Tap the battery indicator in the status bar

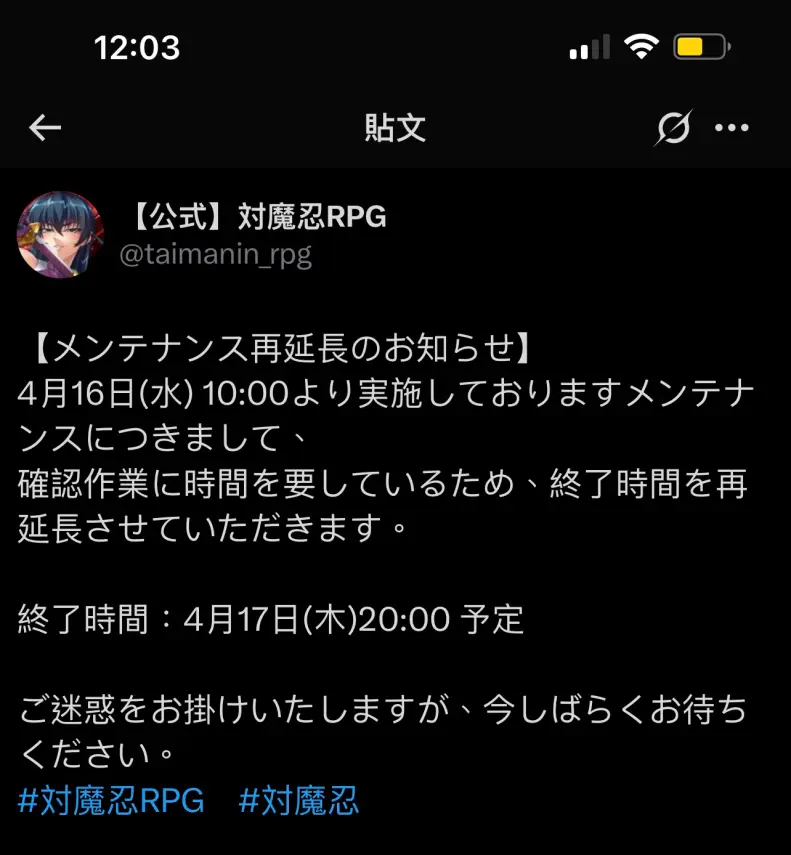(698, 46)
